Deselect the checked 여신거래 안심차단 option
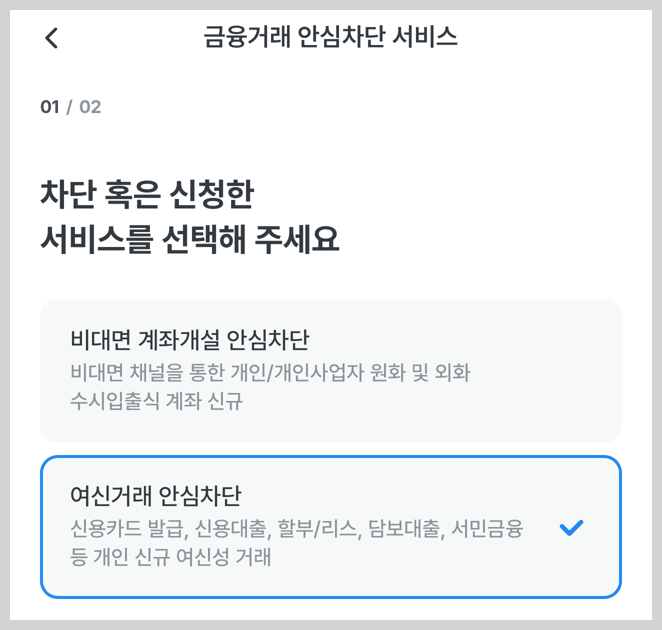 tap(330, 526)
